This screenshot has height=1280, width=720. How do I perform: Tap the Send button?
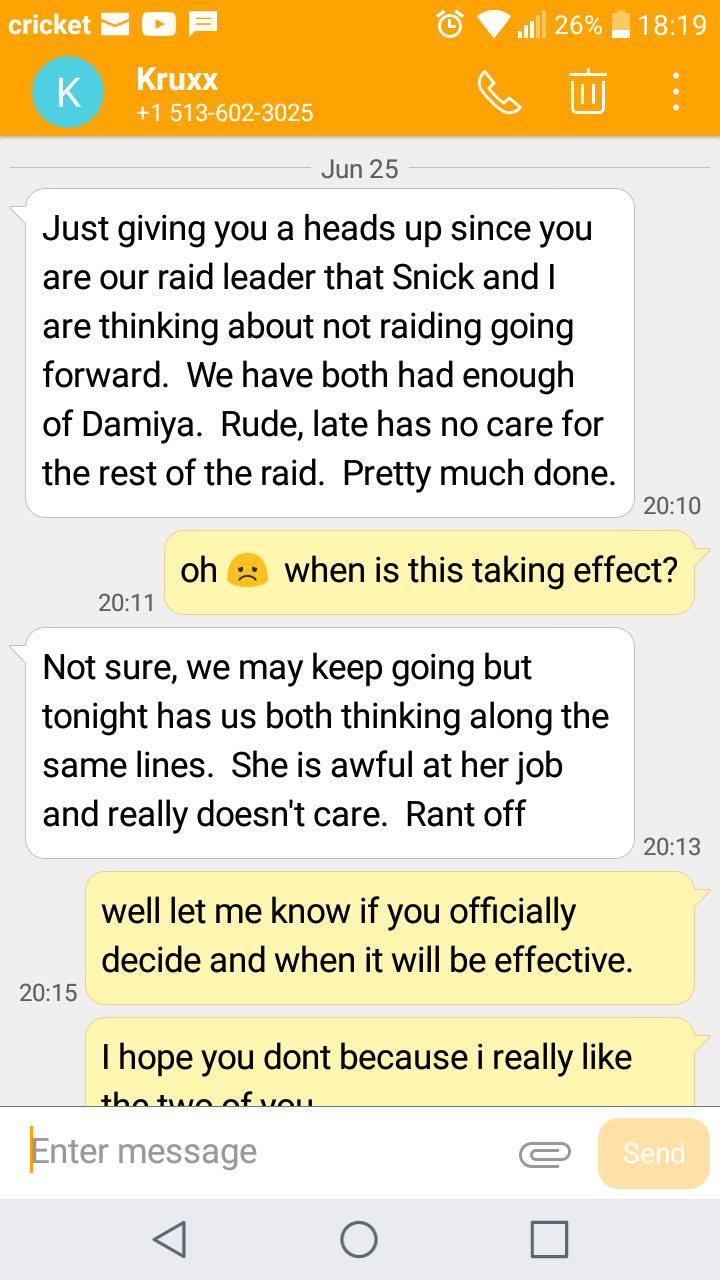tap(654, 1153)
